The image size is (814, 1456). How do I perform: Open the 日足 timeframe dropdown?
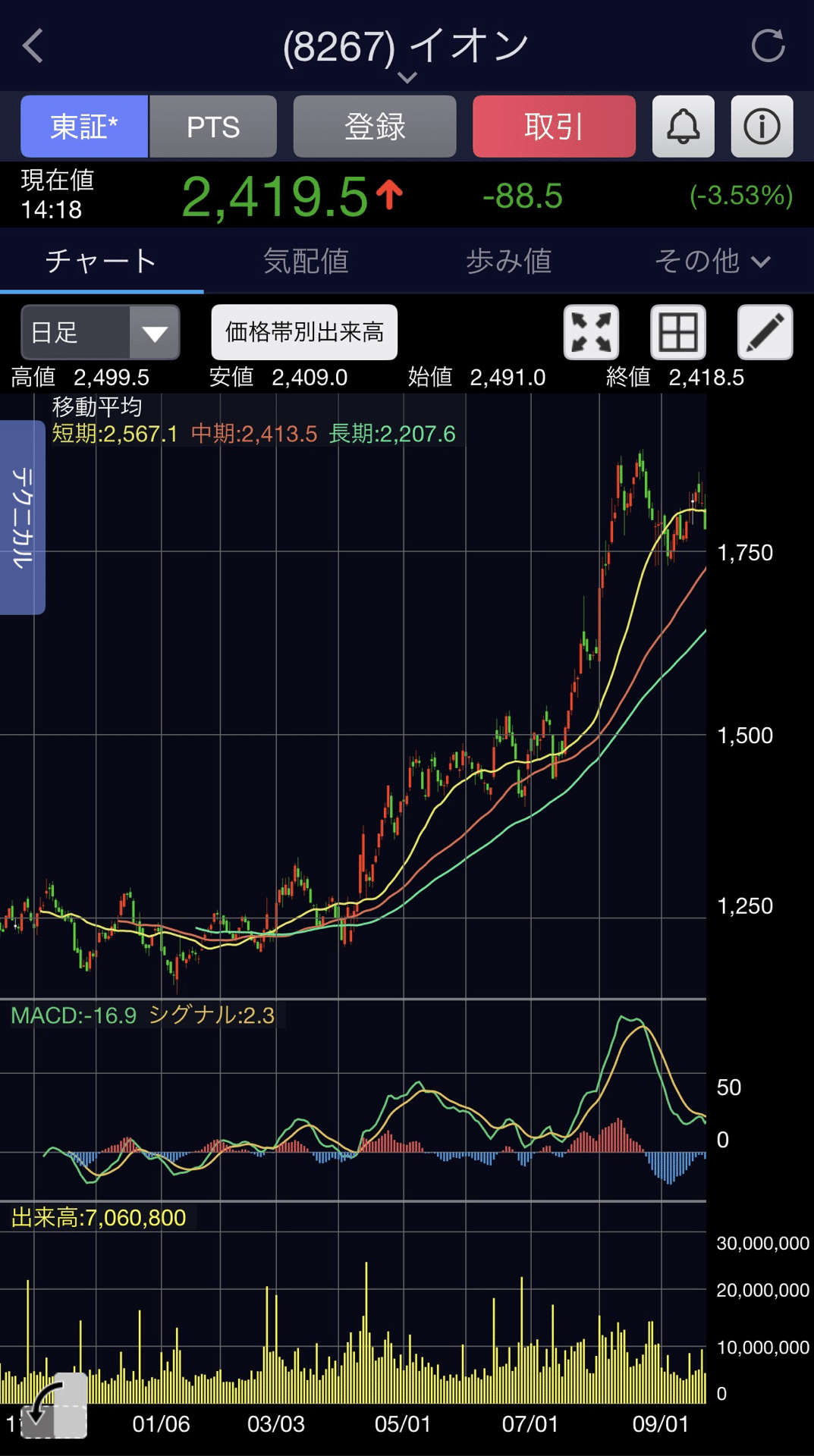100,332
